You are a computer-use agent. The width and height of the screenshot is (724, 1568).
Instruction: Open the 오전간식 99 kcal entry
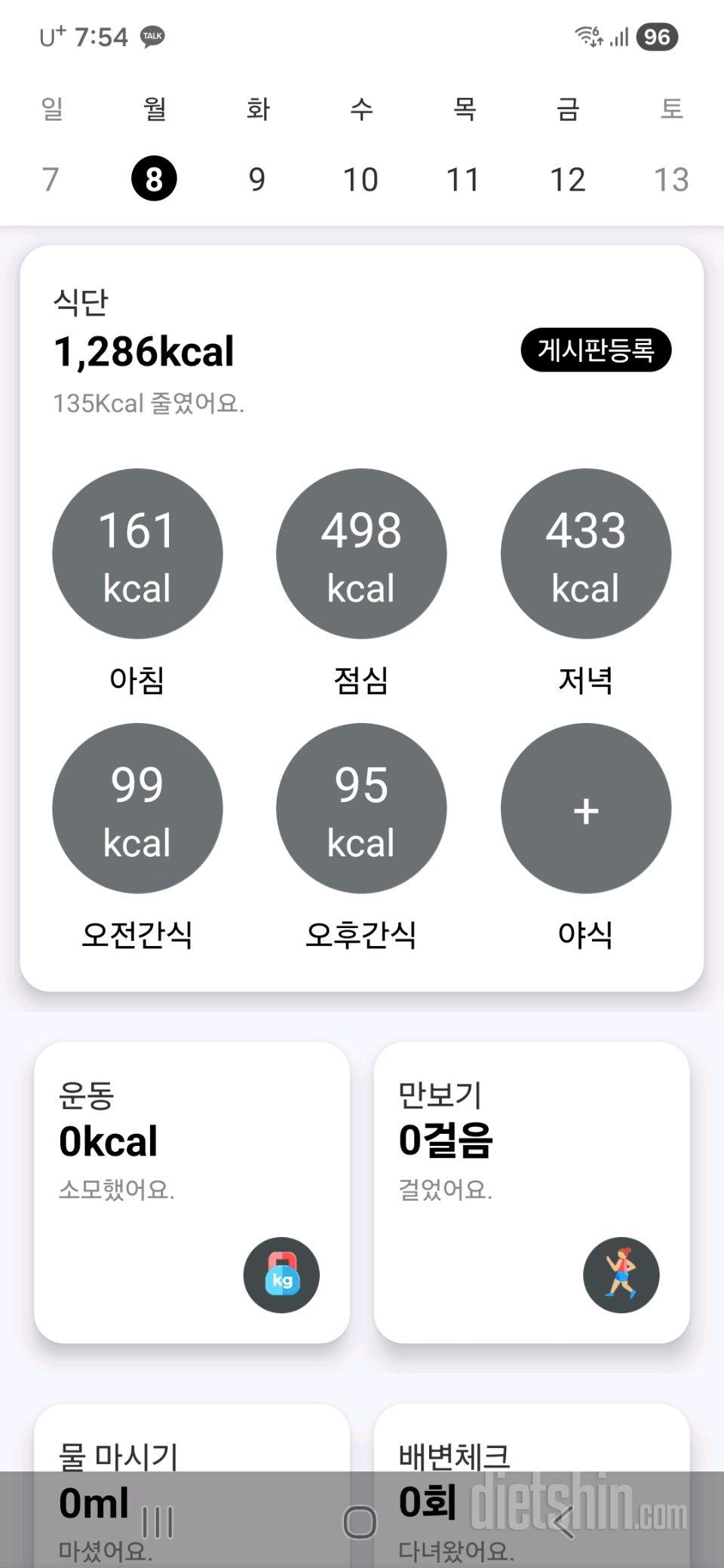tap(137, 808)
